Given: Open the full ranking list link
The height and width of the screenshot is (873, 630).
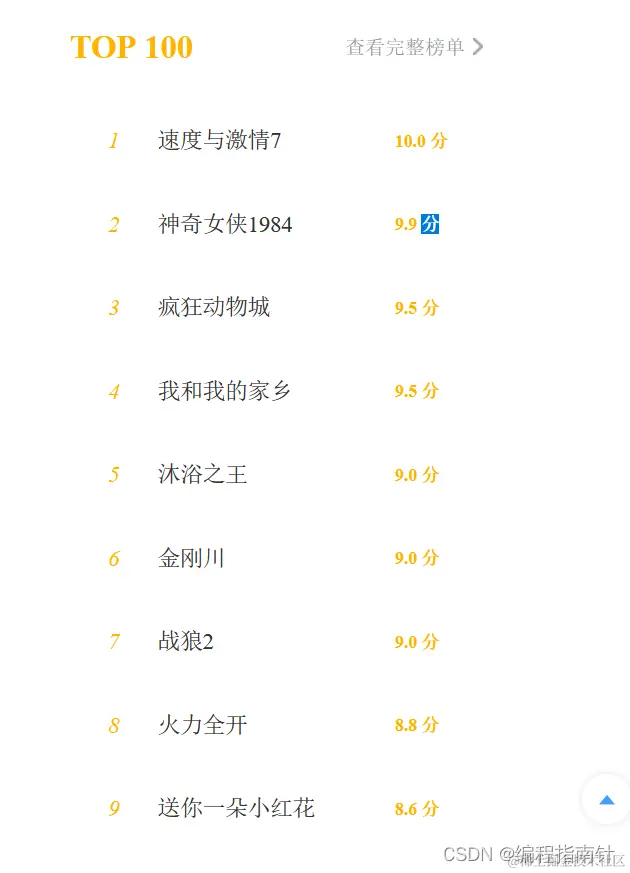Looking at the screenshot, I should tap(414, 47).
